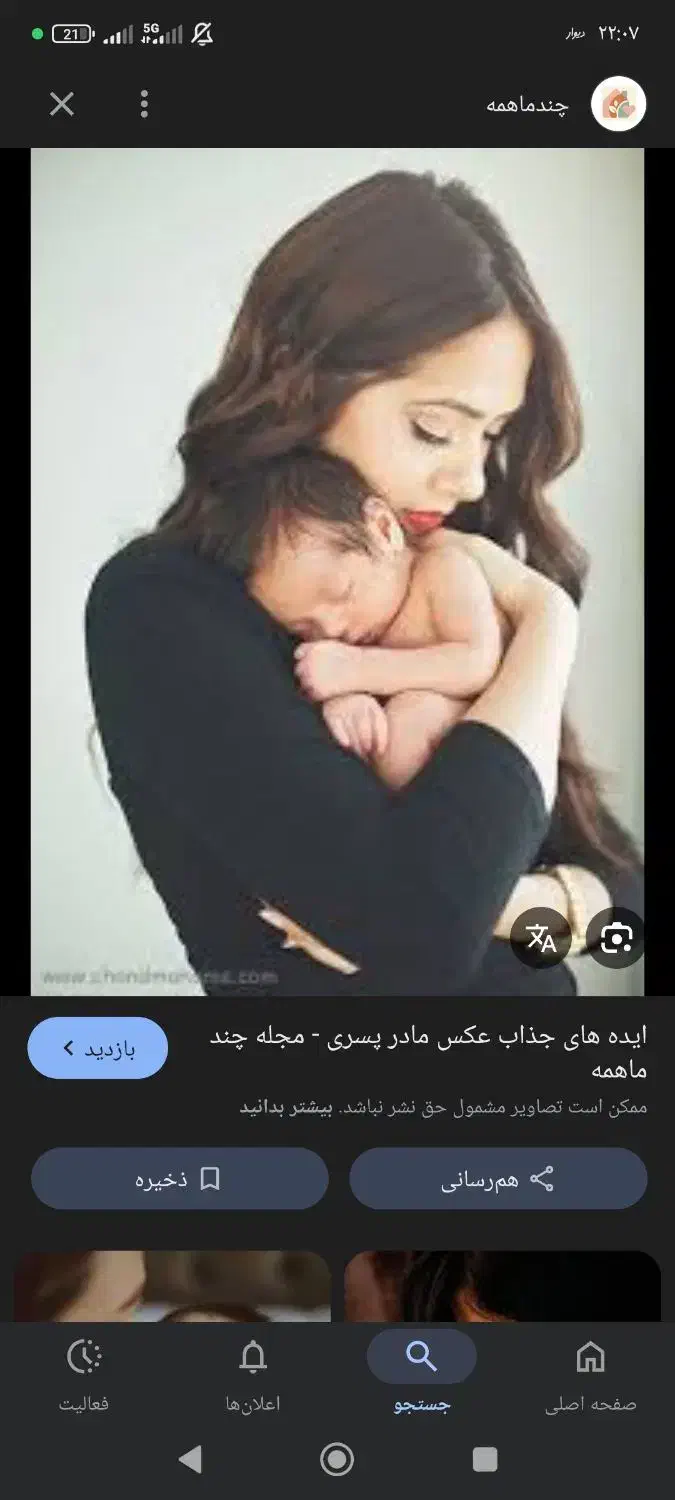This screenshot has width=675, height=1500.
Task: Translate text in the image
Action: [541, 938]
